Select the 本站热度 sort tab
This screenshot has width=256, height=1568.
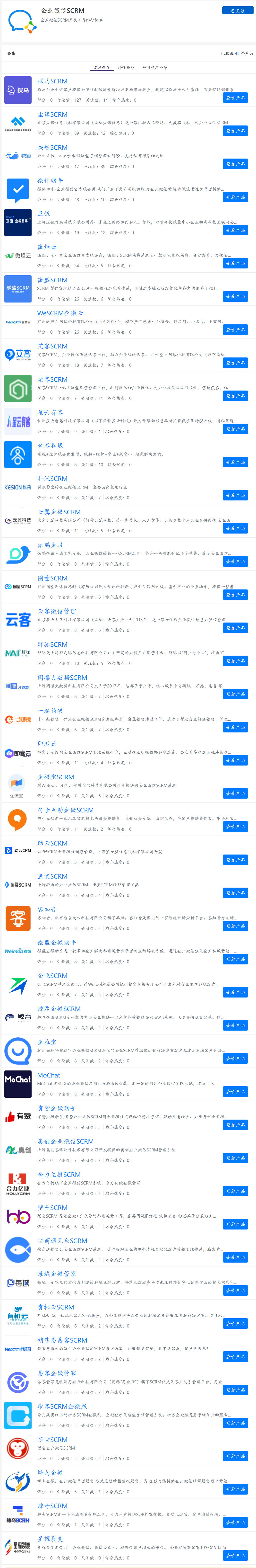[102, 68]
